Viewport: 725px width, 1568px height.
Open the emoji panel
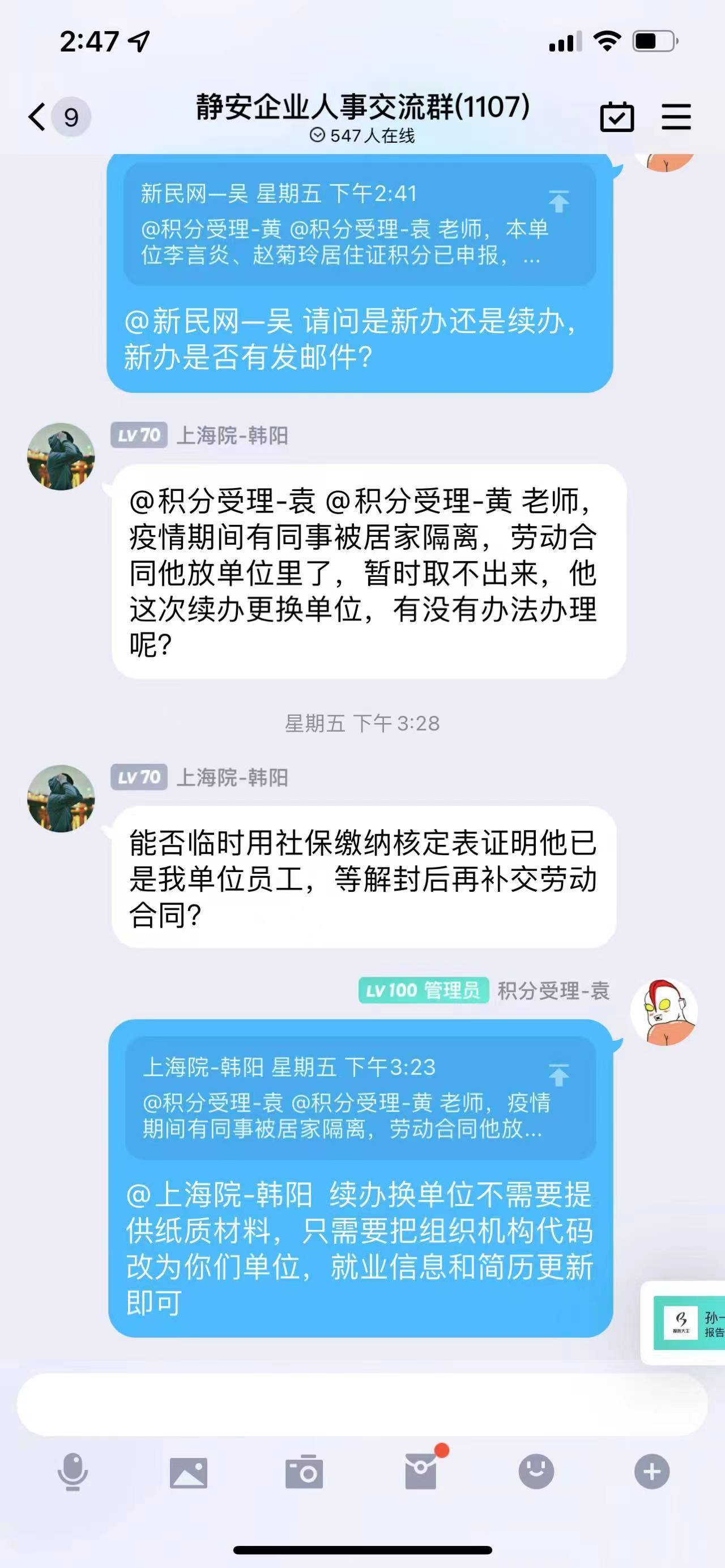point(536,1472)
